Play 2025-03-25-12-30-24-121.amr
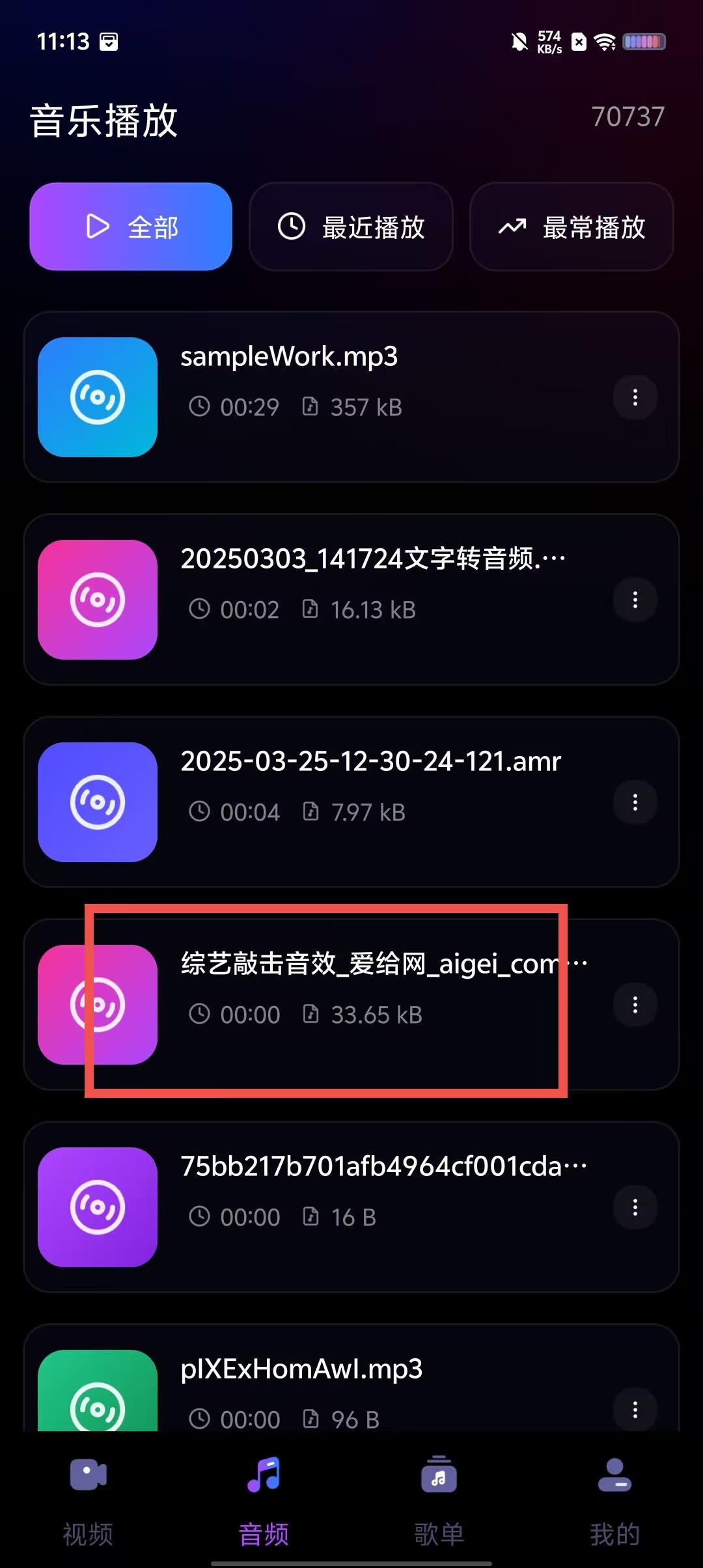This screenshot has width=703, height=1568. pyautogui.click(x=351, y=802)
